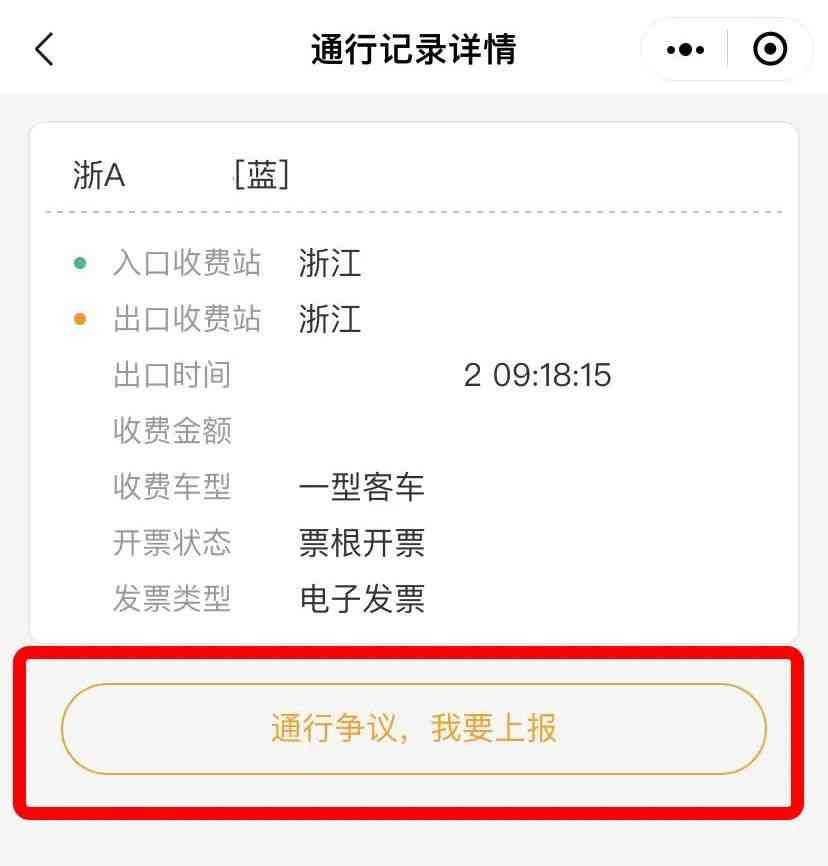
Task: Click the 通行争议，我要上报 dispute button
Action: tap(414, 728)
